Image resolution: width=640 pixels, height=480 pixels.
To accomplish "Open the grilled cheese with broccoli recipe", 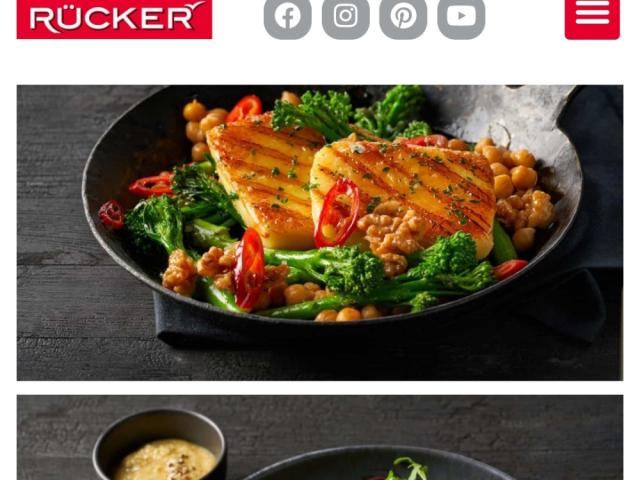I will point(319,232).
